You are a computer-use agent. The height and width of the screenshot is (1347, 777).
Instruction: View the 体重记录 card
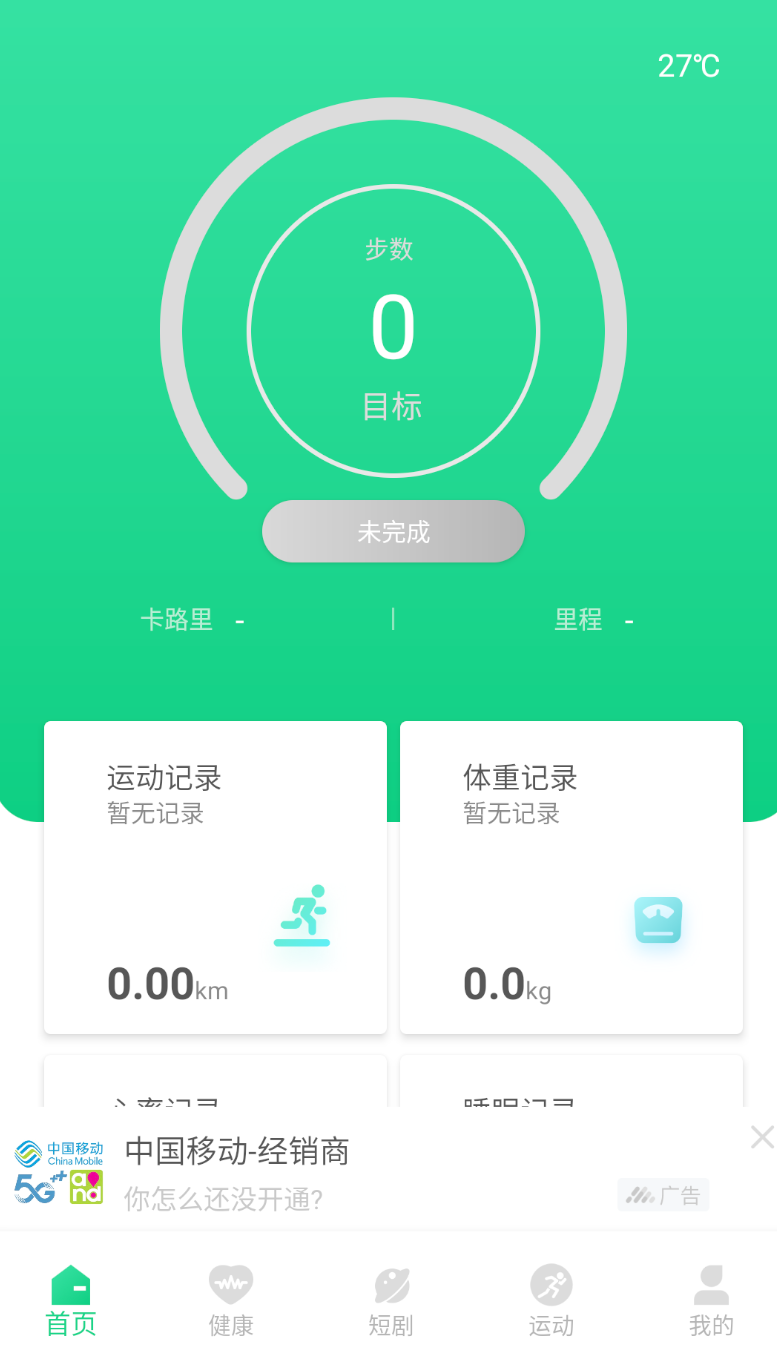(x=571, y=877)
